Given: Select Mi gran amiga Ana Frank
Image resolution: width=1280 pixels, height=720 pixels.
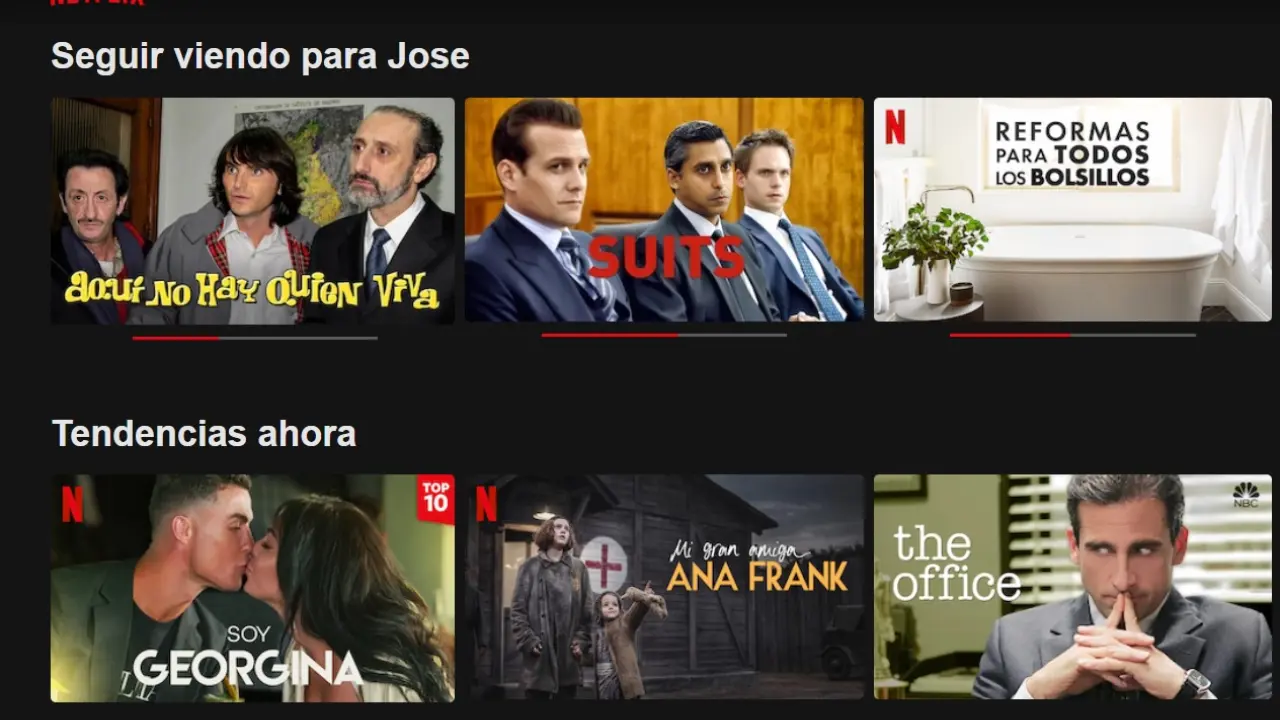Looking at the screenshot, I should pos(664,587).
